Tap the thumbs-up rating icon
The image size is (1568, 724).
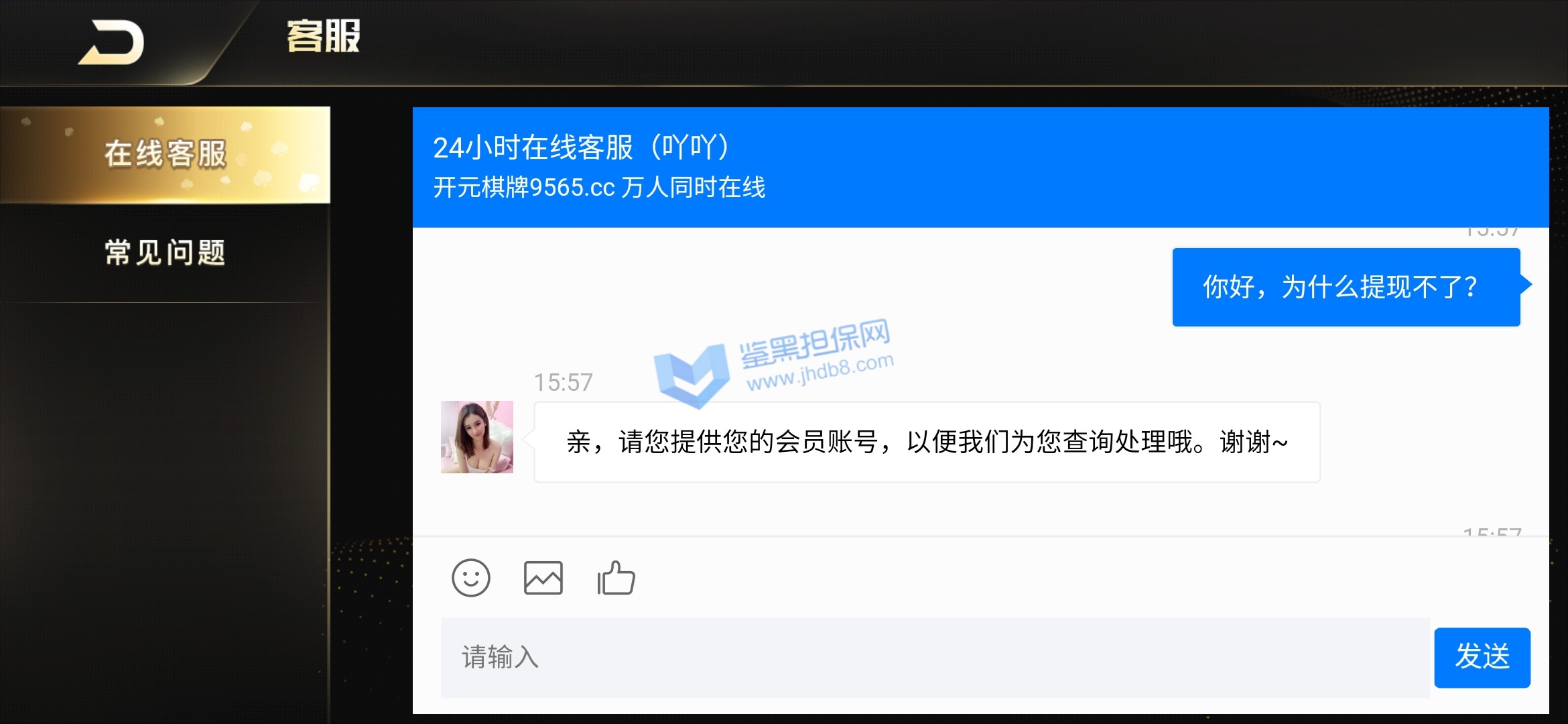pos(616,578)
